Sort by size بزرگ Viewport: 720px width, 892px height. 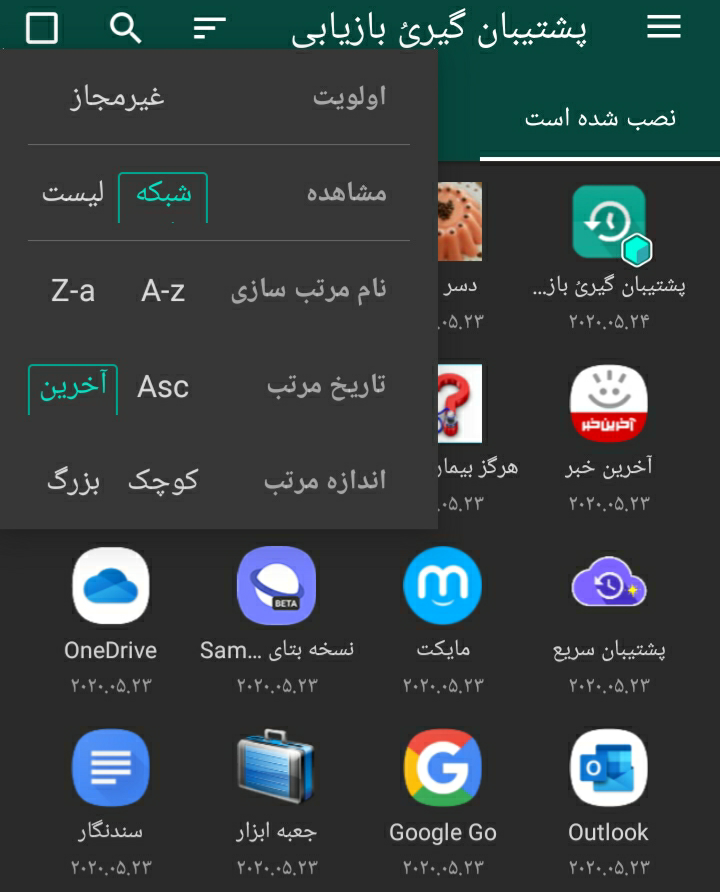pyautogui.click(x=73, y=481)
